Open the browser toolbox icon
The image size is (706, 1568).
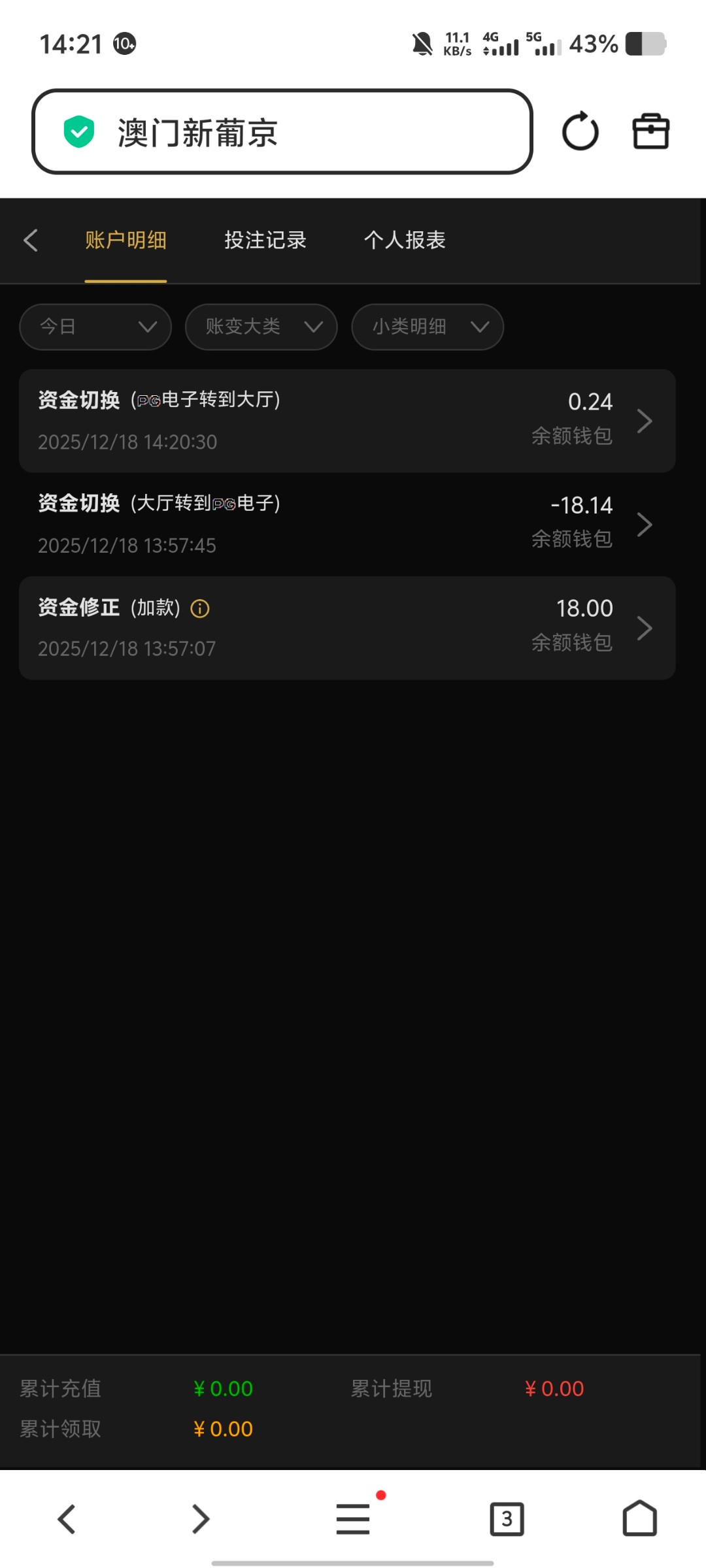tap(650, 132)
